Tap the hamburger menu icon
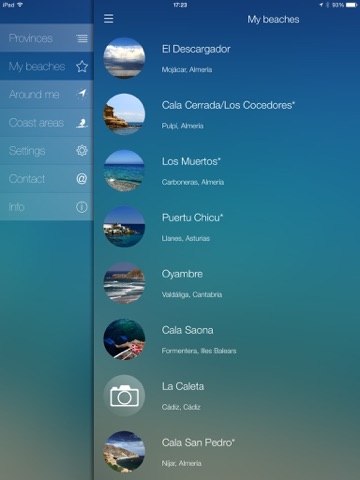The image size is (360, 480). tap(109, 19)
